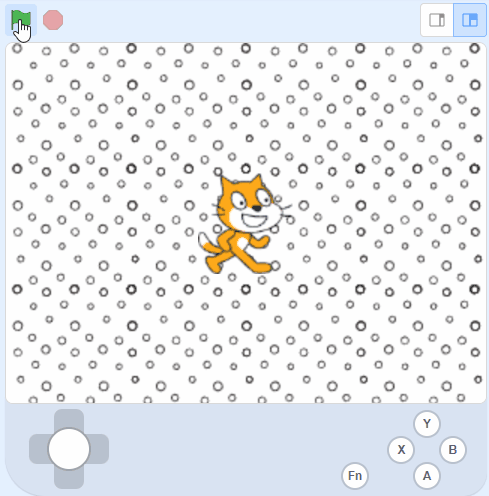Tap the up arm of the D-pad
Image resolution: width=489 pixels, height=496 pixels.
pos(69,419)
